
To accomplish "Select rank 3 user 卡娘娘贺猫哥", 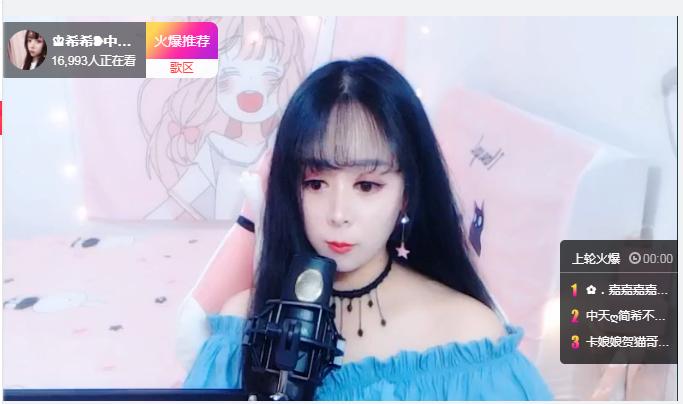I will pos(620,342).
